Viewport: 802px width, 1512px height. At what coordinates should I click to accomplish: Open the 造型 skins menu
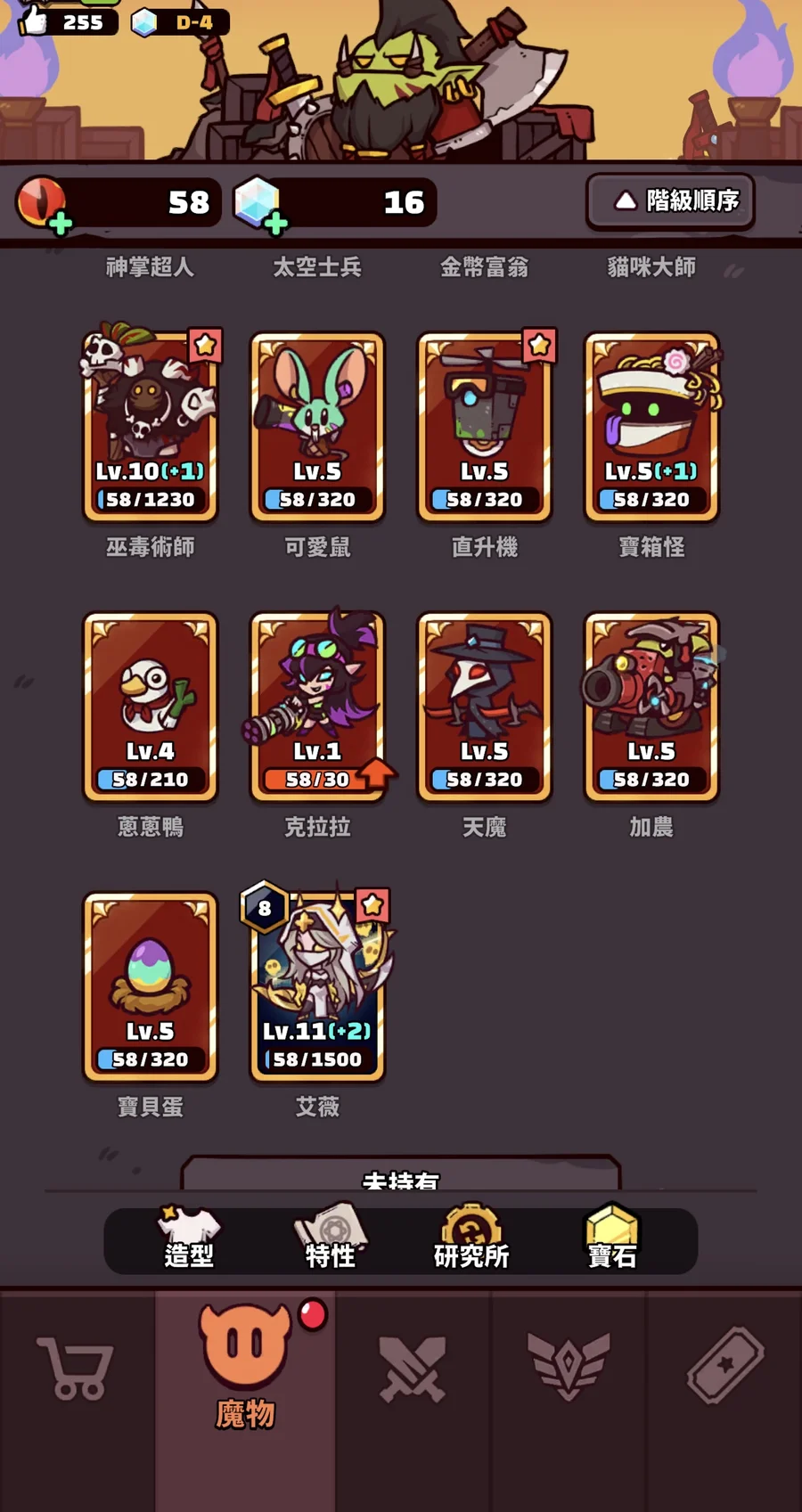click(x=189, y=1239)
